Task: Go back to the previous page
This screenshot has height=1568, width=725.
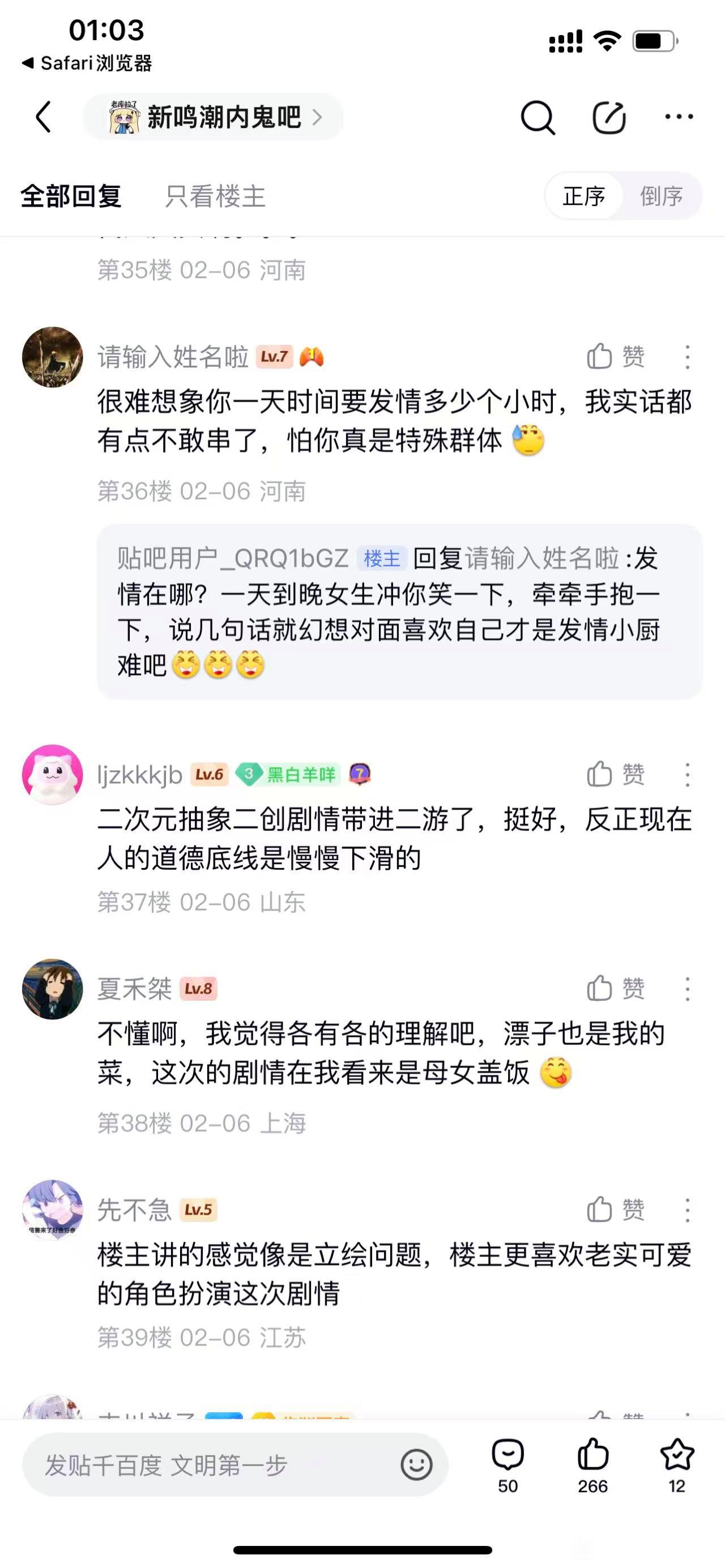Action: tap(43, 116)
